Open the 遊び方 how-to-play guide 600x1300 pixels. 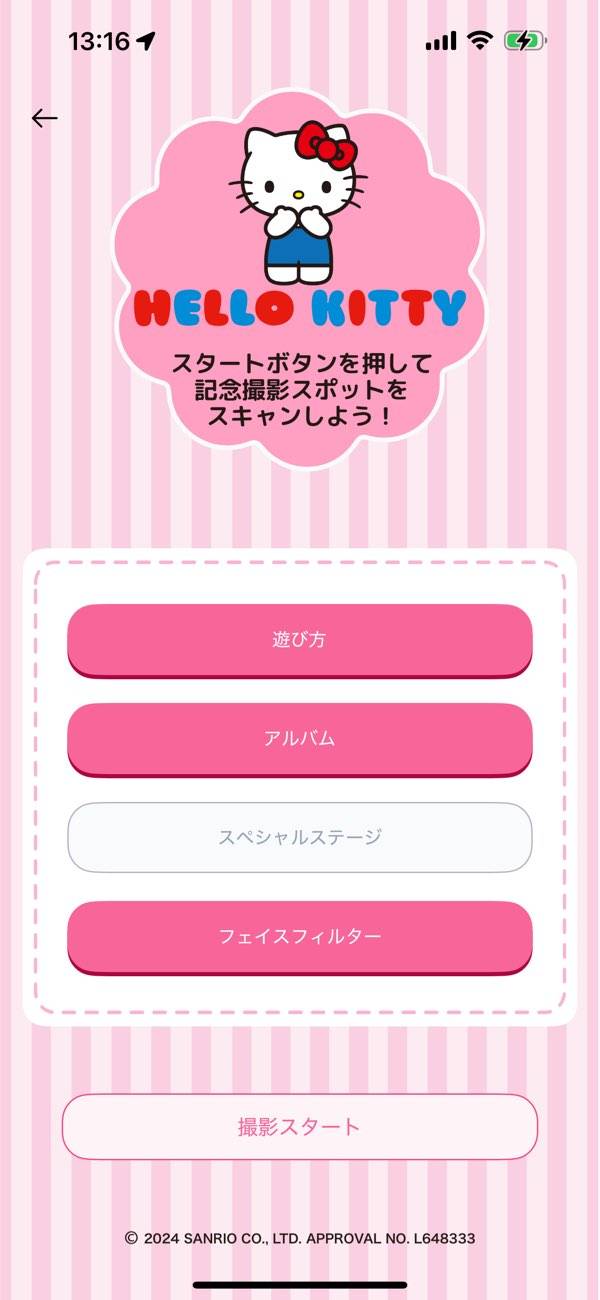[299, 640]
